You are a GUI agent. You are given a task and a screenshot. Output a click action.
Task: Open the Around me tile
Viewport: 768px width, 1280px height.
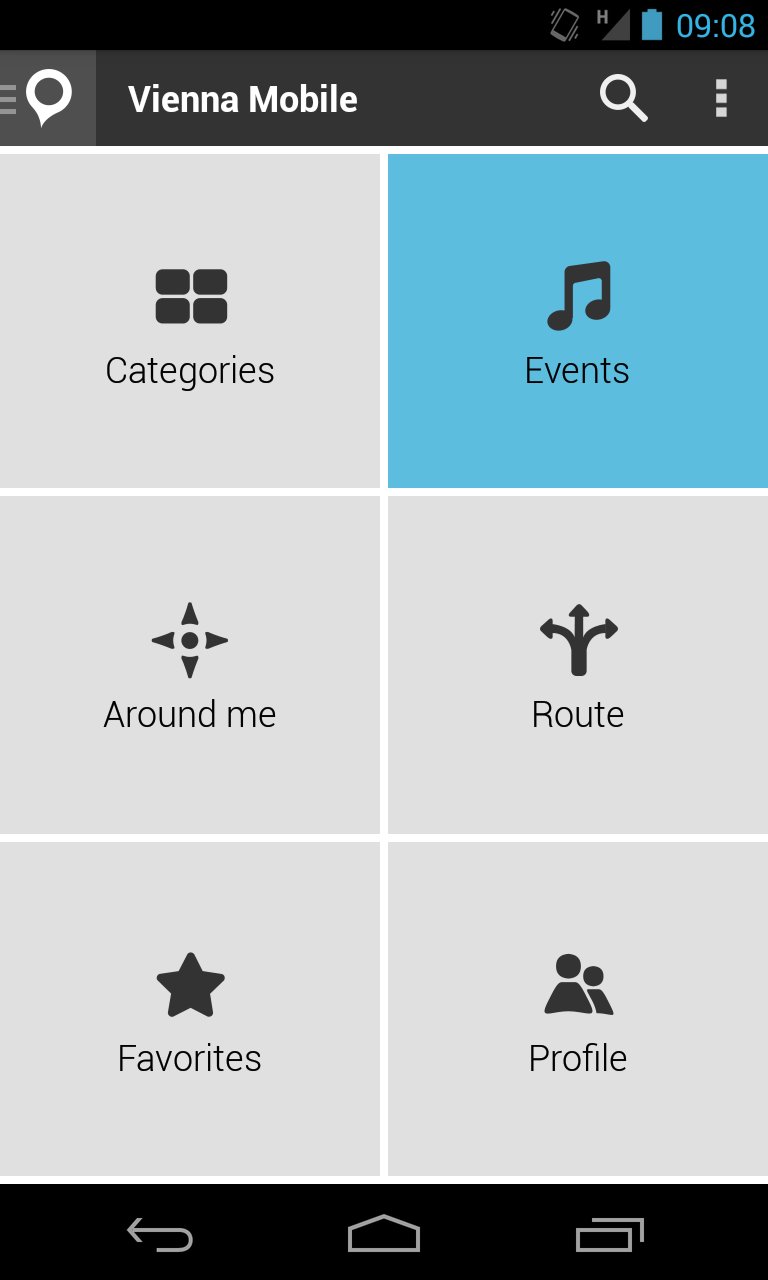coord(189,664)
